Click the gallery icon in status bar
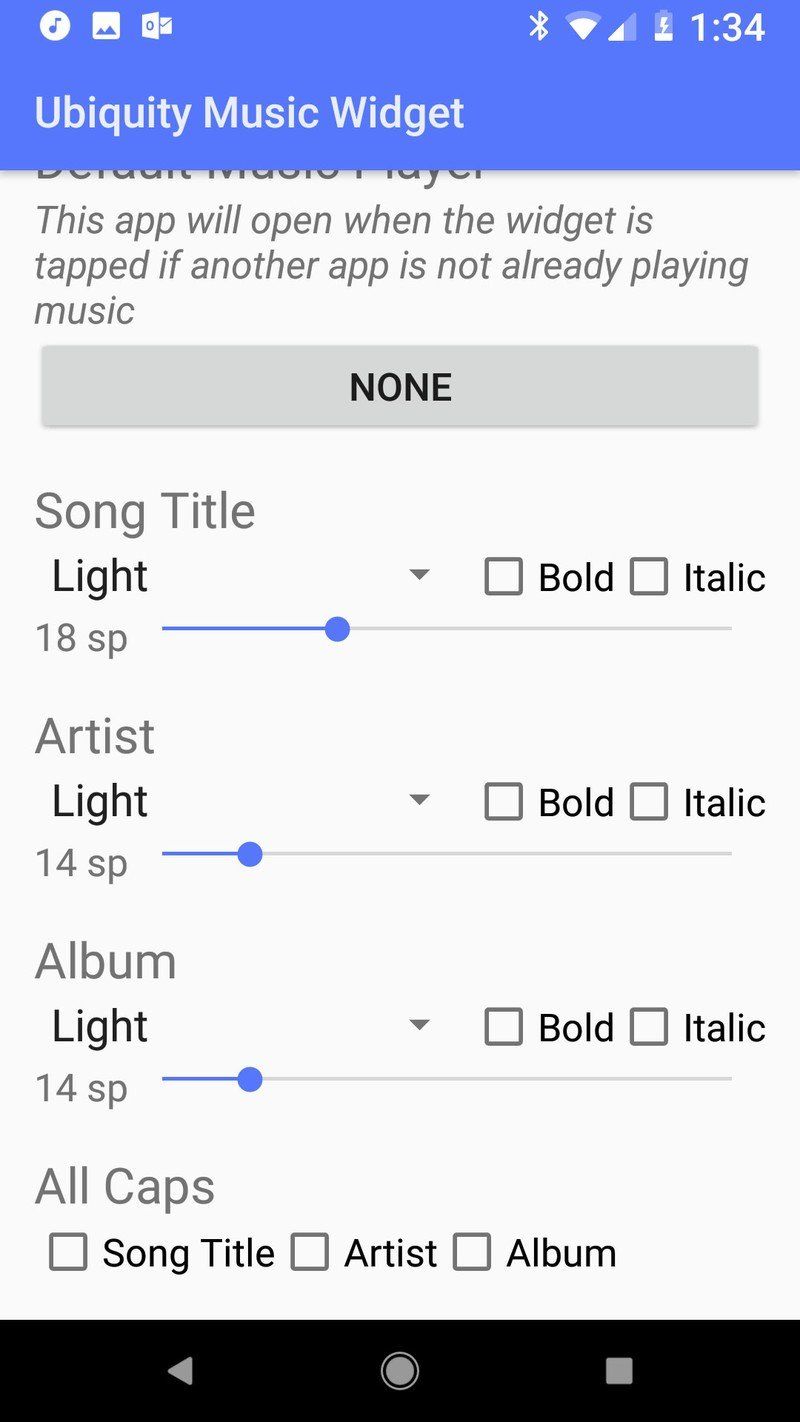The width and height of the screenshot is (800, 1422). click(x=105, y=28)
